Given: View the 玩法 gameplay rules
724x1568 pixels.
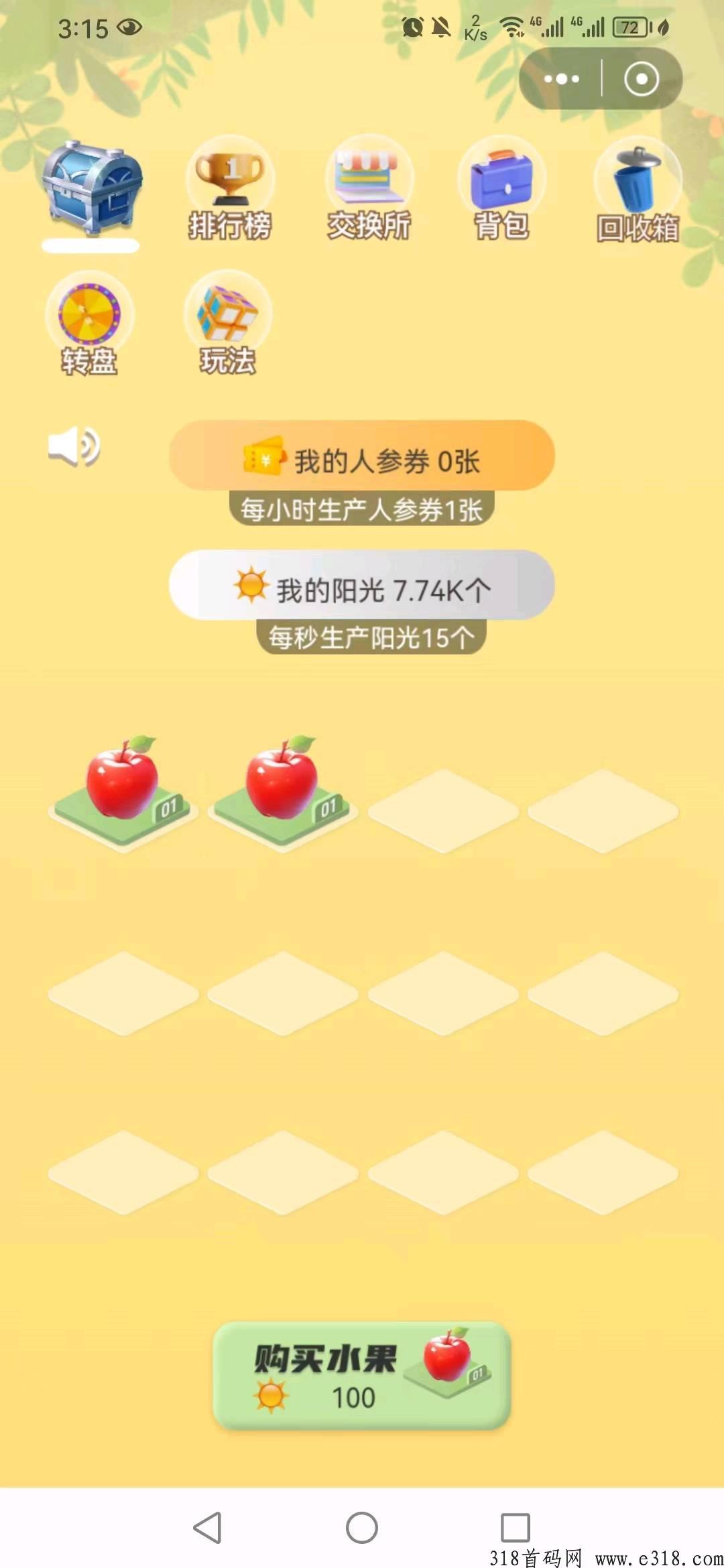Looking at the screenshot, I should pos(228,322).
